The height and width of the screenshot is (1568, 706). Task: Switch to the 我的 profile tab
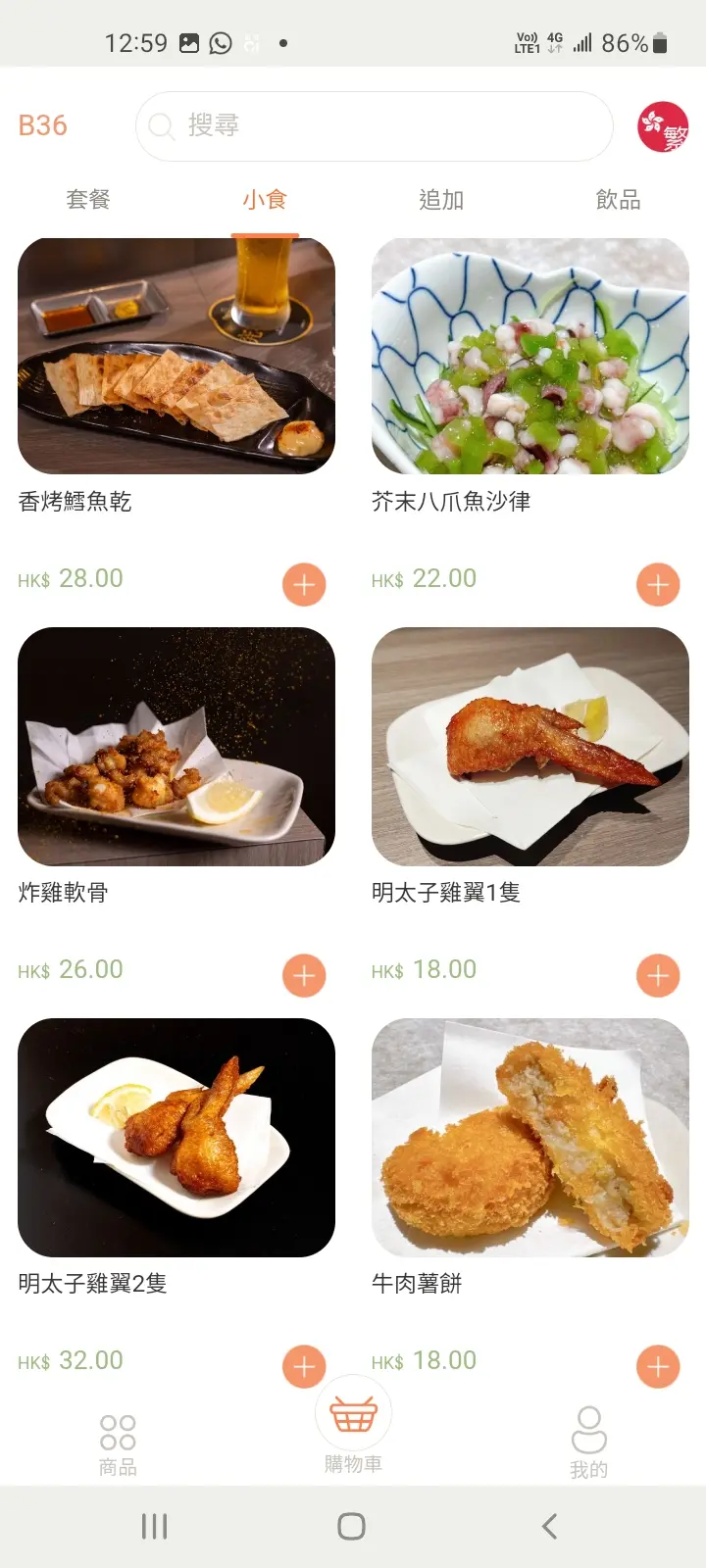click(x=588, y=1443)
